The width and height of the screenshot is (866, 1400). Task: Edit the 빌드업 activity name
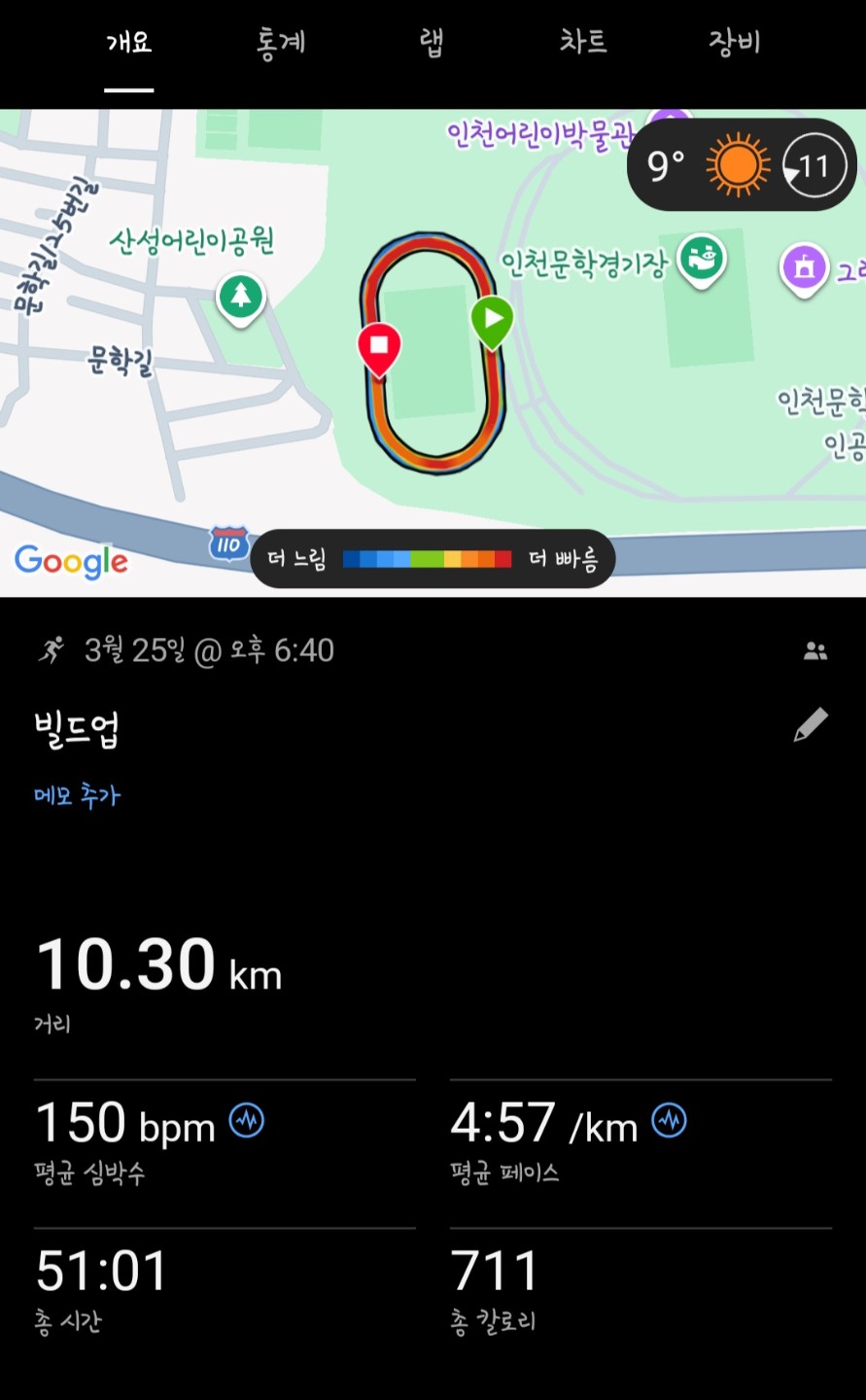pyautogui.click(x=811, y=725)
